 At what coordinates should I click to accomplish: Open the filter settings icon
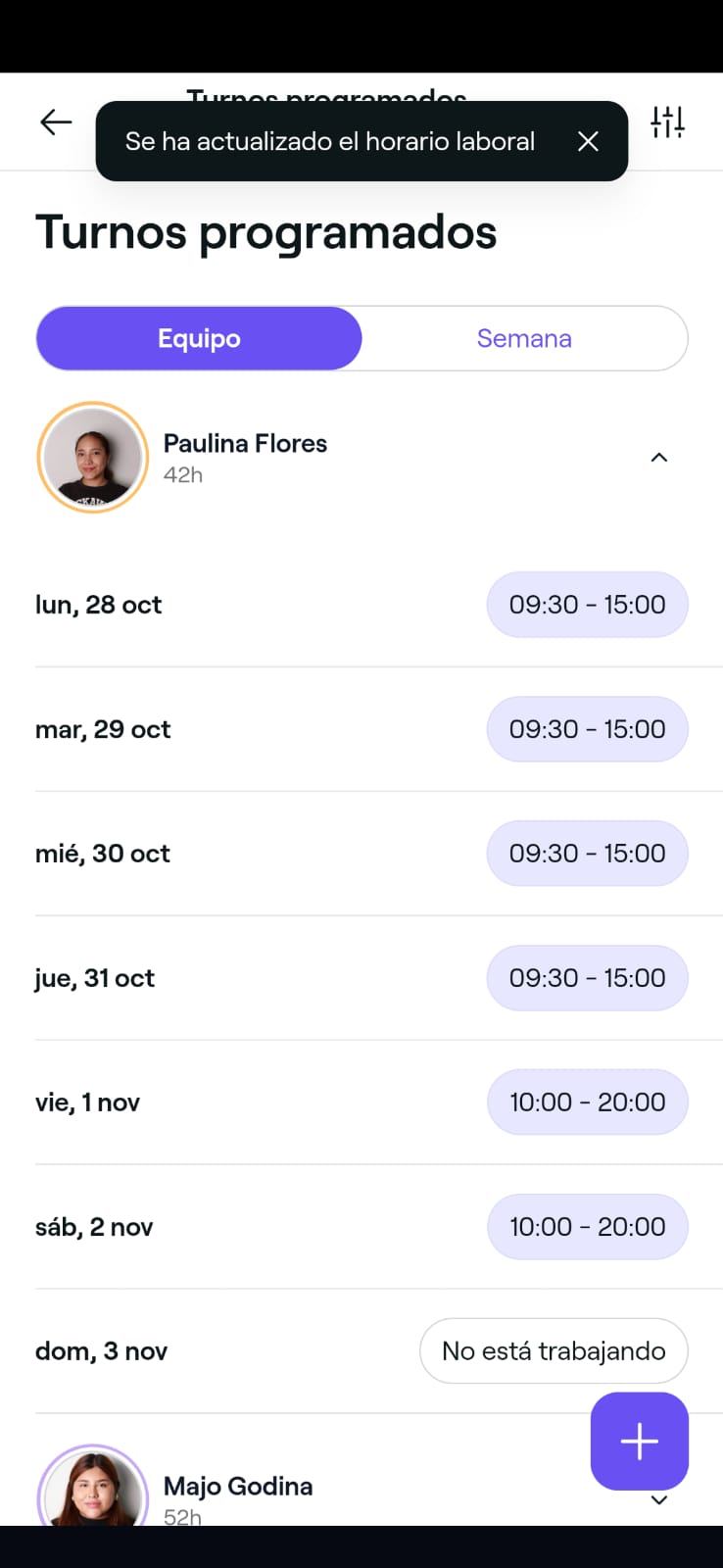pyautogui.click(x=667, y=122)
